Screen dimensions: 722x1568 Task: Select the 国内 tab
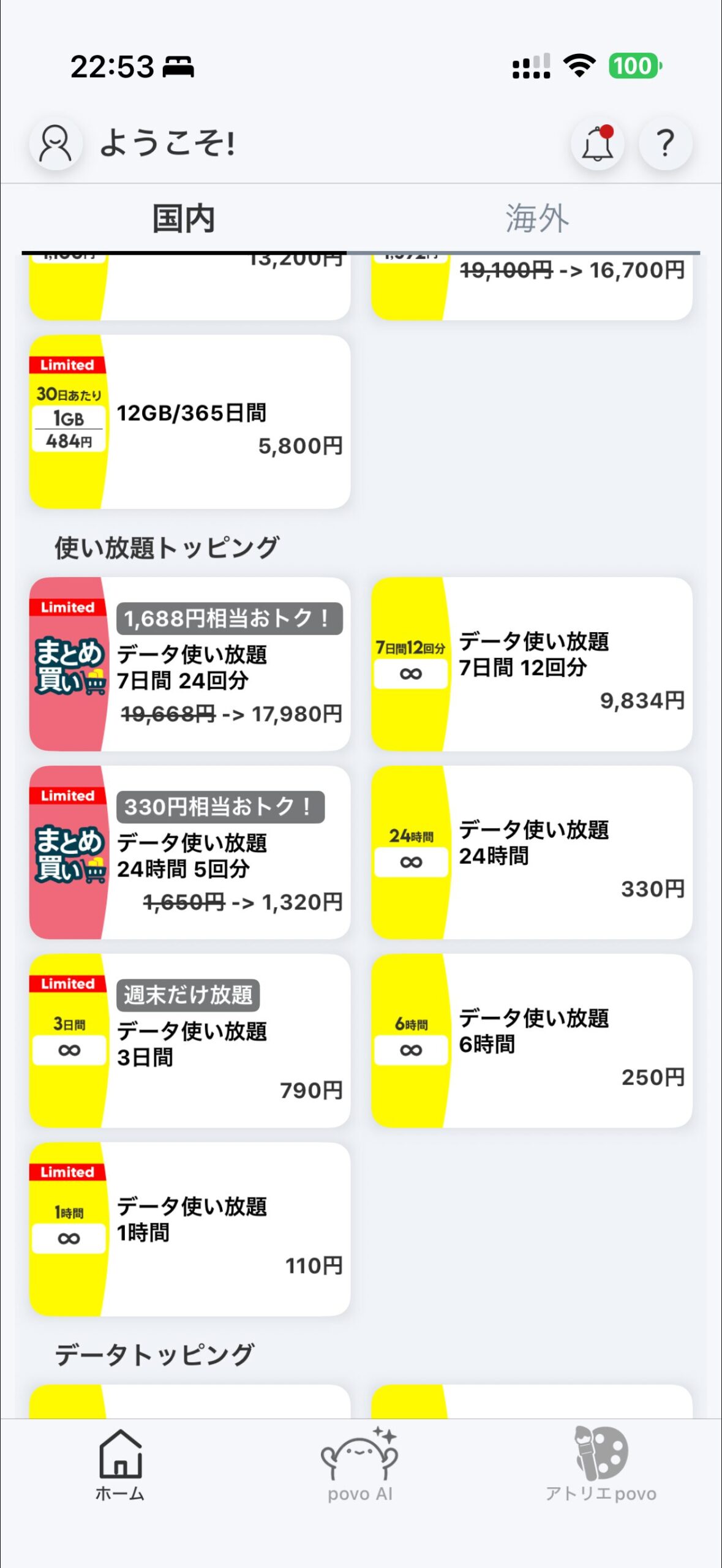click(x=184, y=219)
